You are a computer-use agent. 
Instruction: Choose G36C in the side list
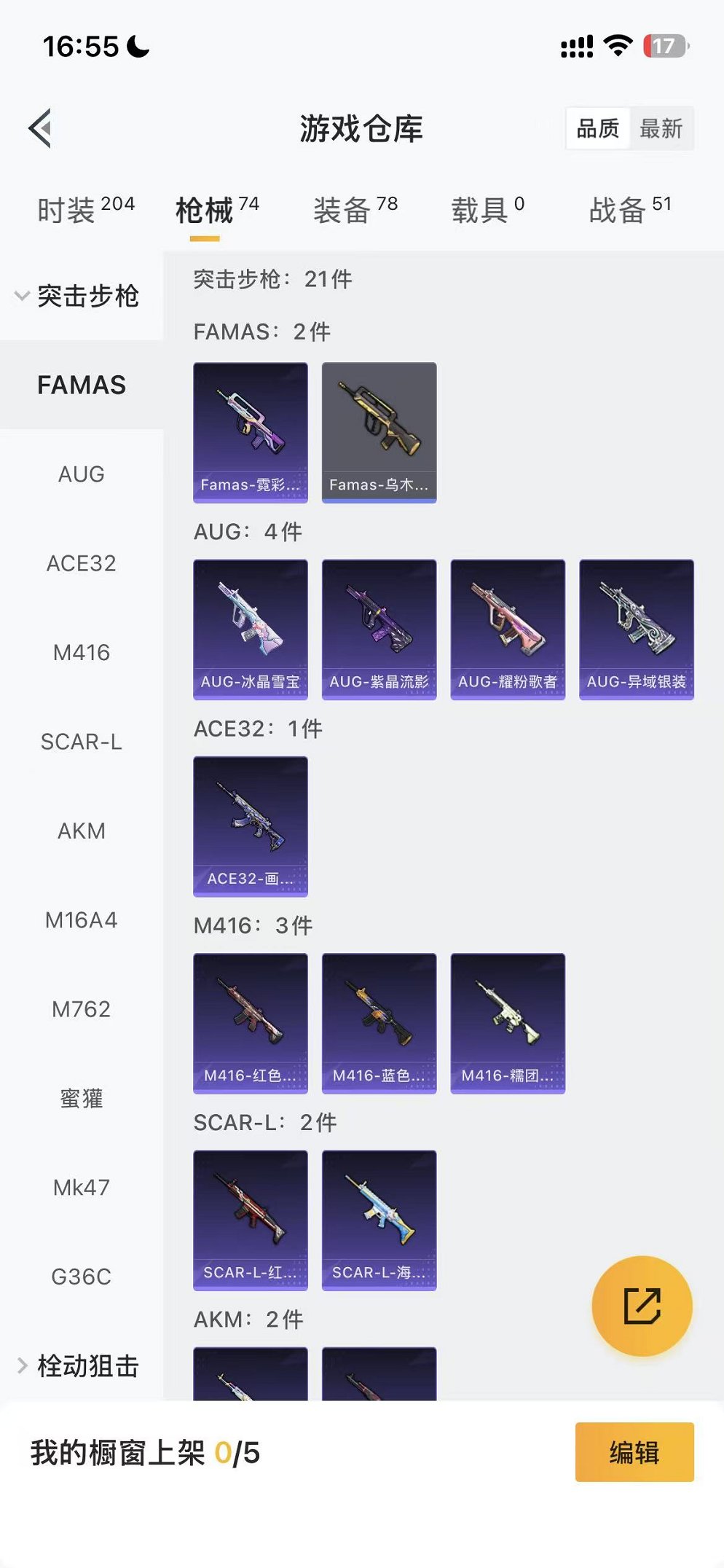tap(81, 1277)
